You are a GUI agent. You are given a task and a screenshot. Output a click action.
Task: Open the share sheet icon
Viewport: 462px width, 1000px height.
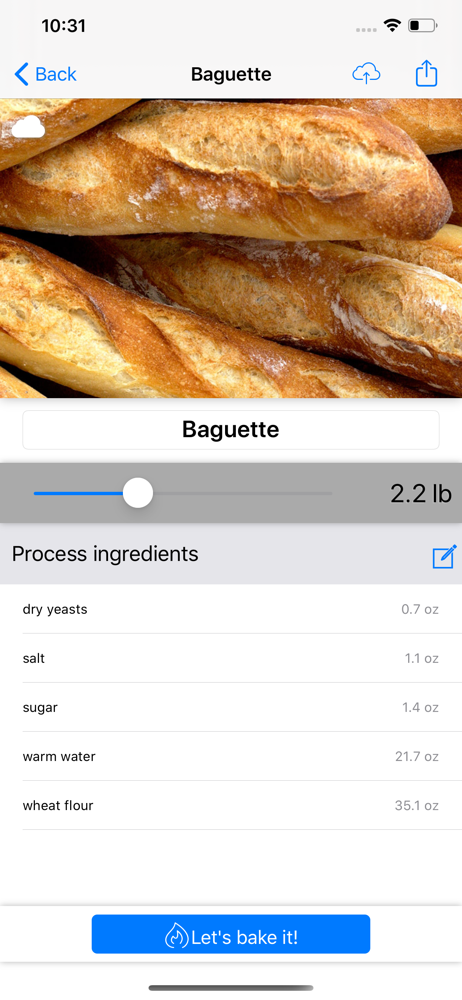click(426, 73)
